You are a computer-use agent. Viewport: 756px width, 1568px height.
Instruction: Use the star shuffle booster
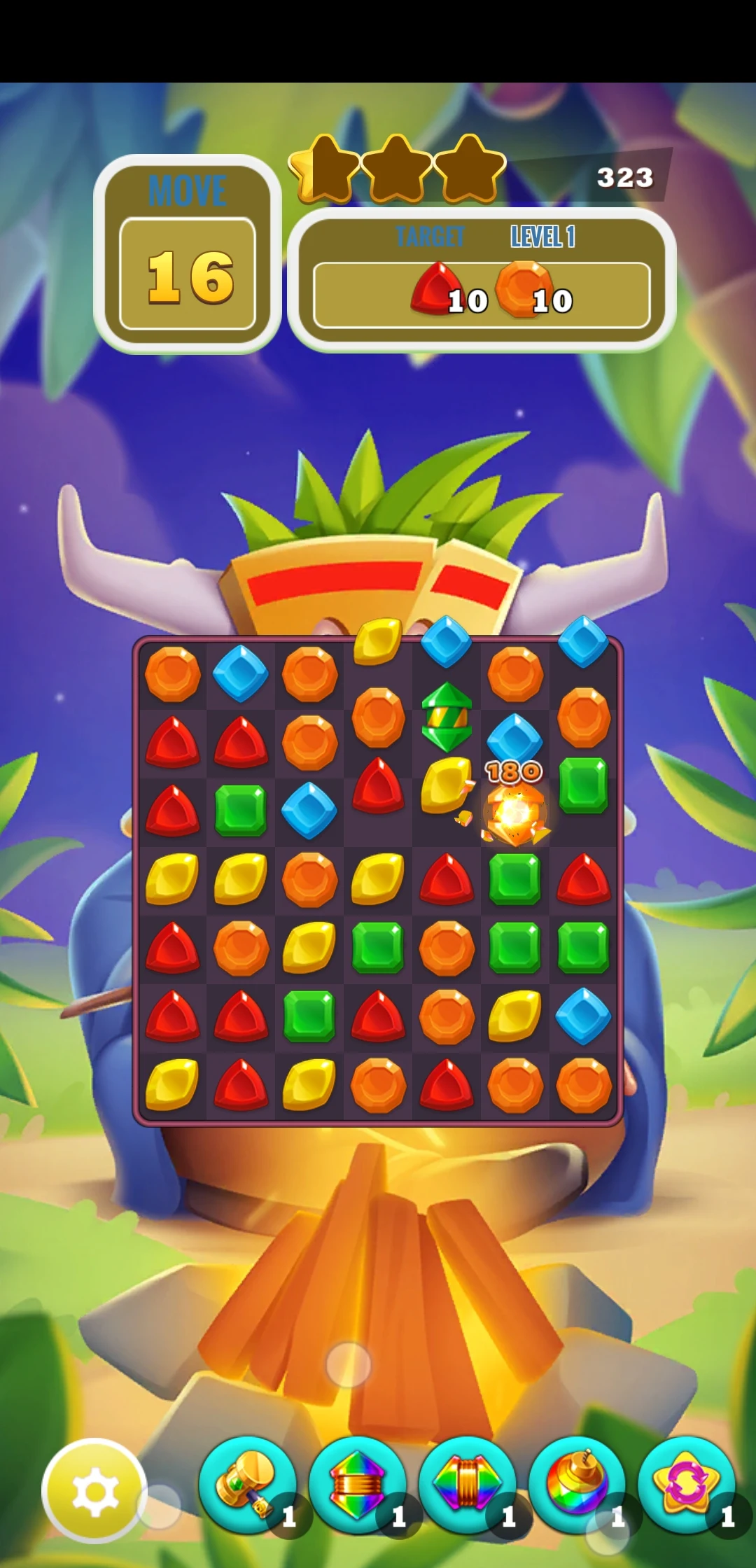click(x=687, y=1485)
